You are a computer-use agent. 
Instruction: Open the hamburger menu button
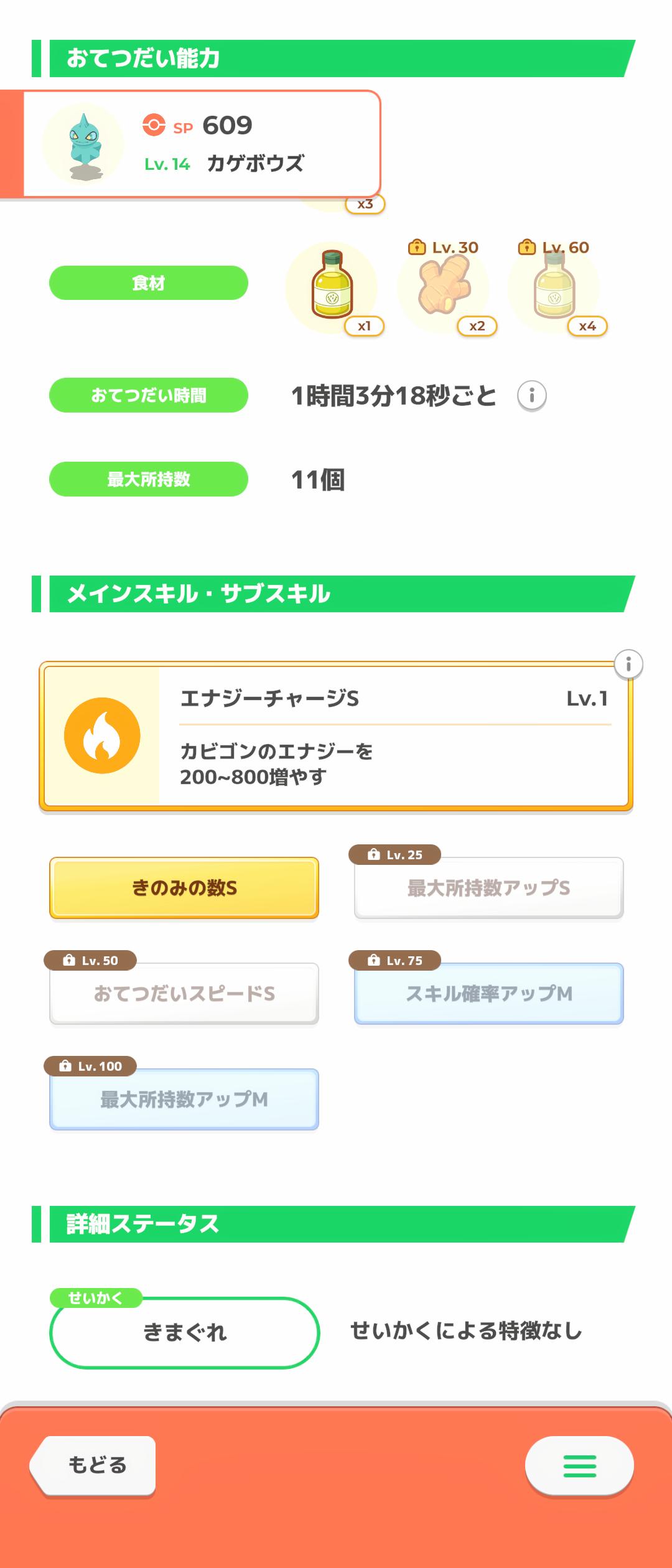(x=579, y=1465)
